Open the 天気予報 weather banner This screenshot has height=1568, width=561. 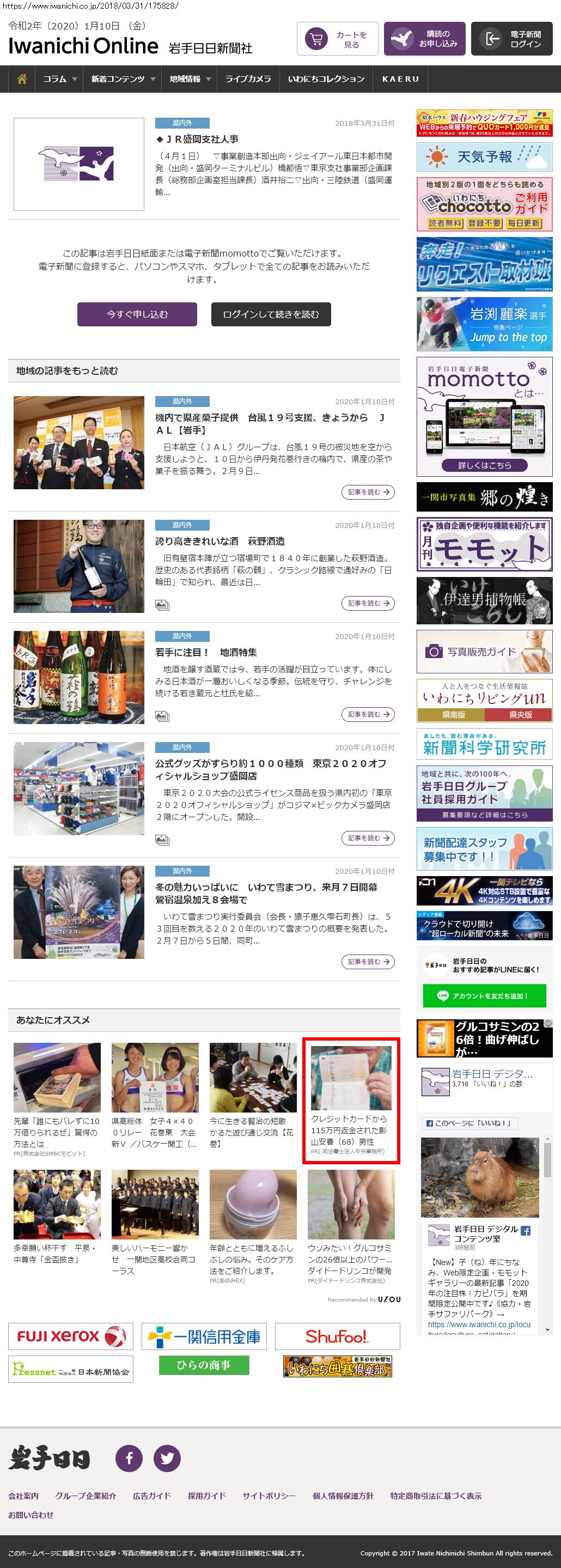click(484, 156)
